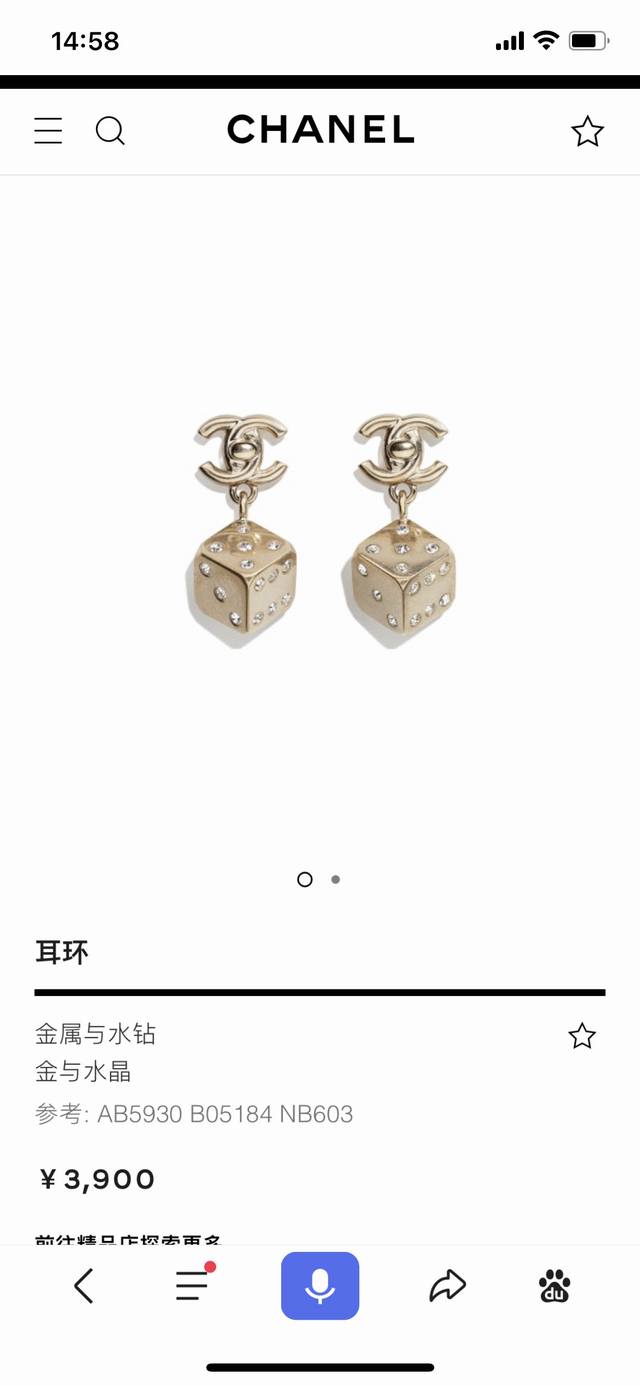Jump to the second image page dot
The height and width of the screenshot is (1385, 640).
click(x=335, y=880)
